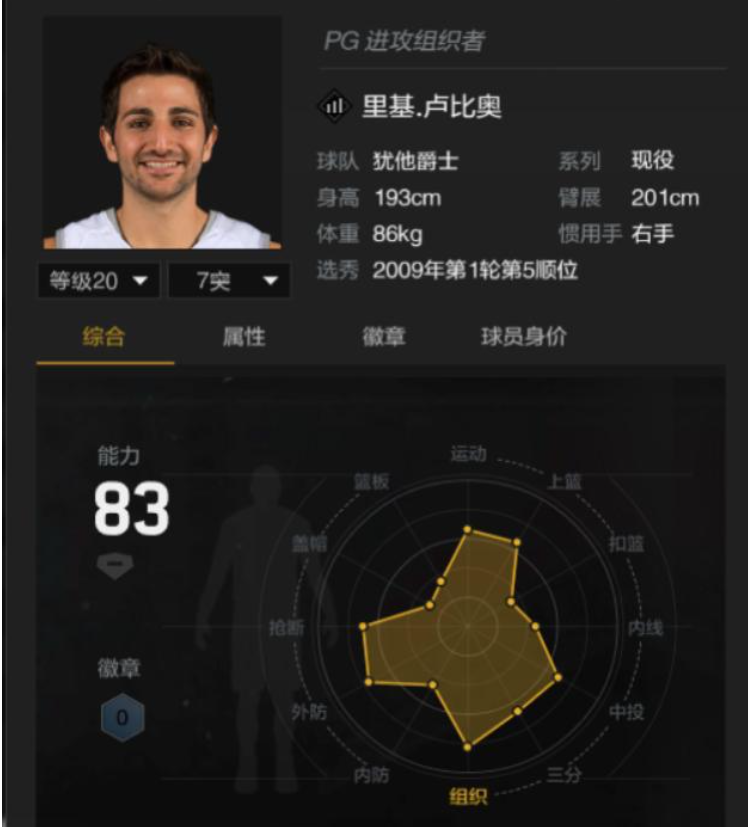Screen dimensions: 748x827
Task: Open the 徽章 tab
Action: pos(384,337)
